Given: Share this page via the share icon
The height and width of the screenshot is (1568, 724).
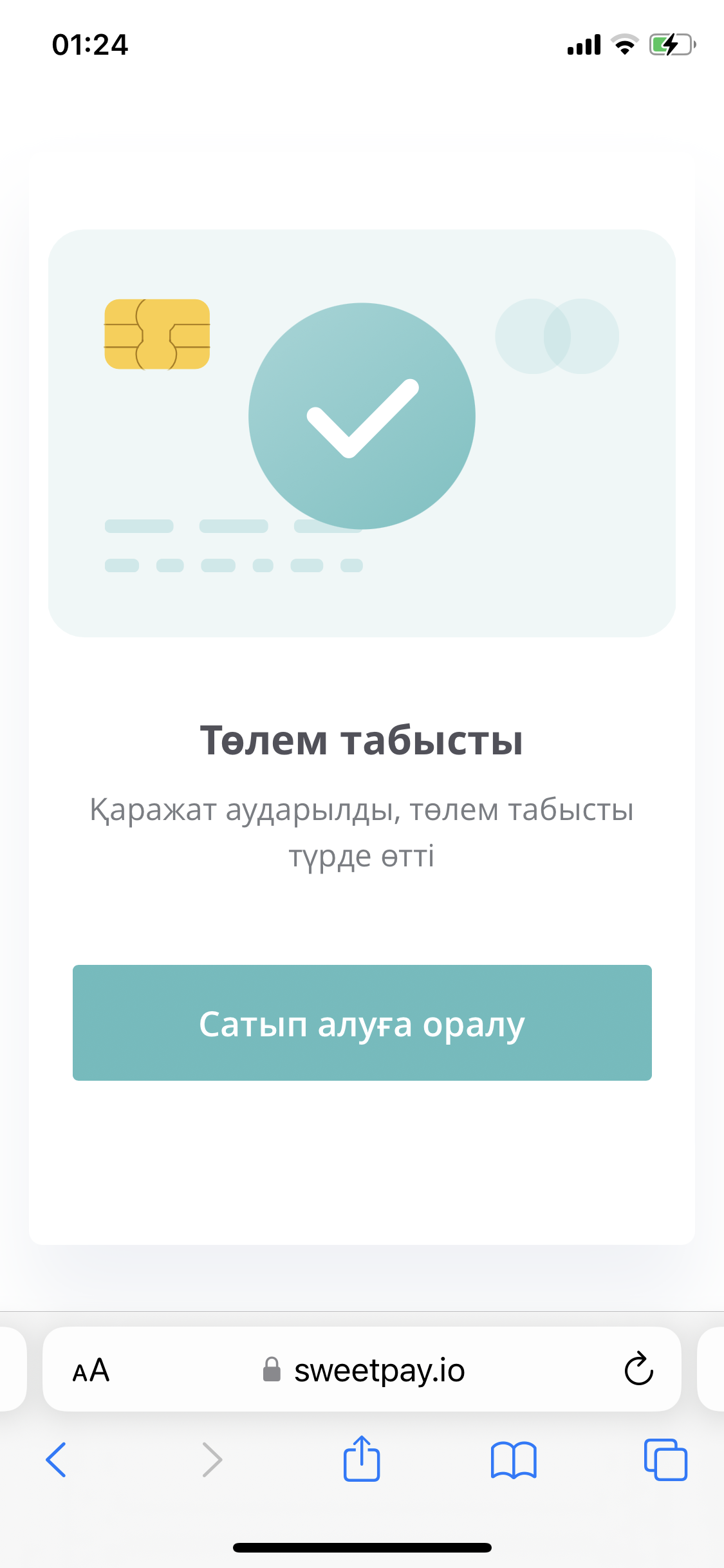Looking at the screenshot, I should pyautogui.click(x=362, y=1458).
